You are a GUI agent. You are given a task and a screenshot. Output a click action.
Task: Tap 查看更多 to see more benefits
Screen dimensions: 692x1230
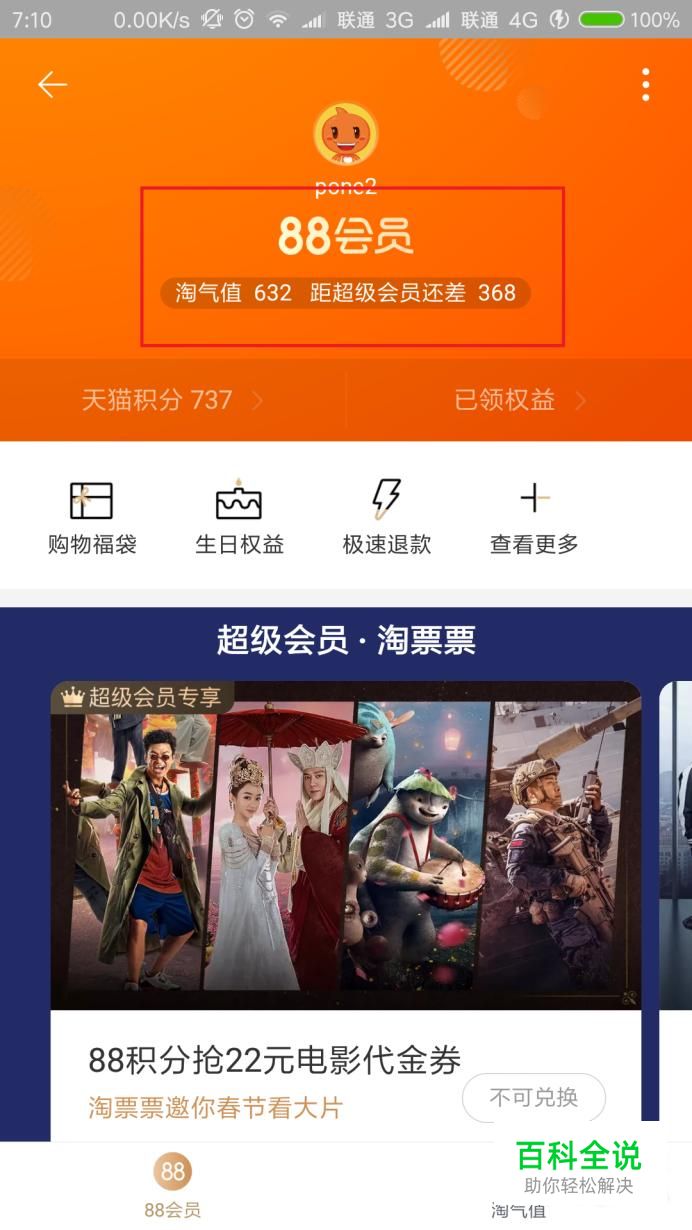[534, 518]
